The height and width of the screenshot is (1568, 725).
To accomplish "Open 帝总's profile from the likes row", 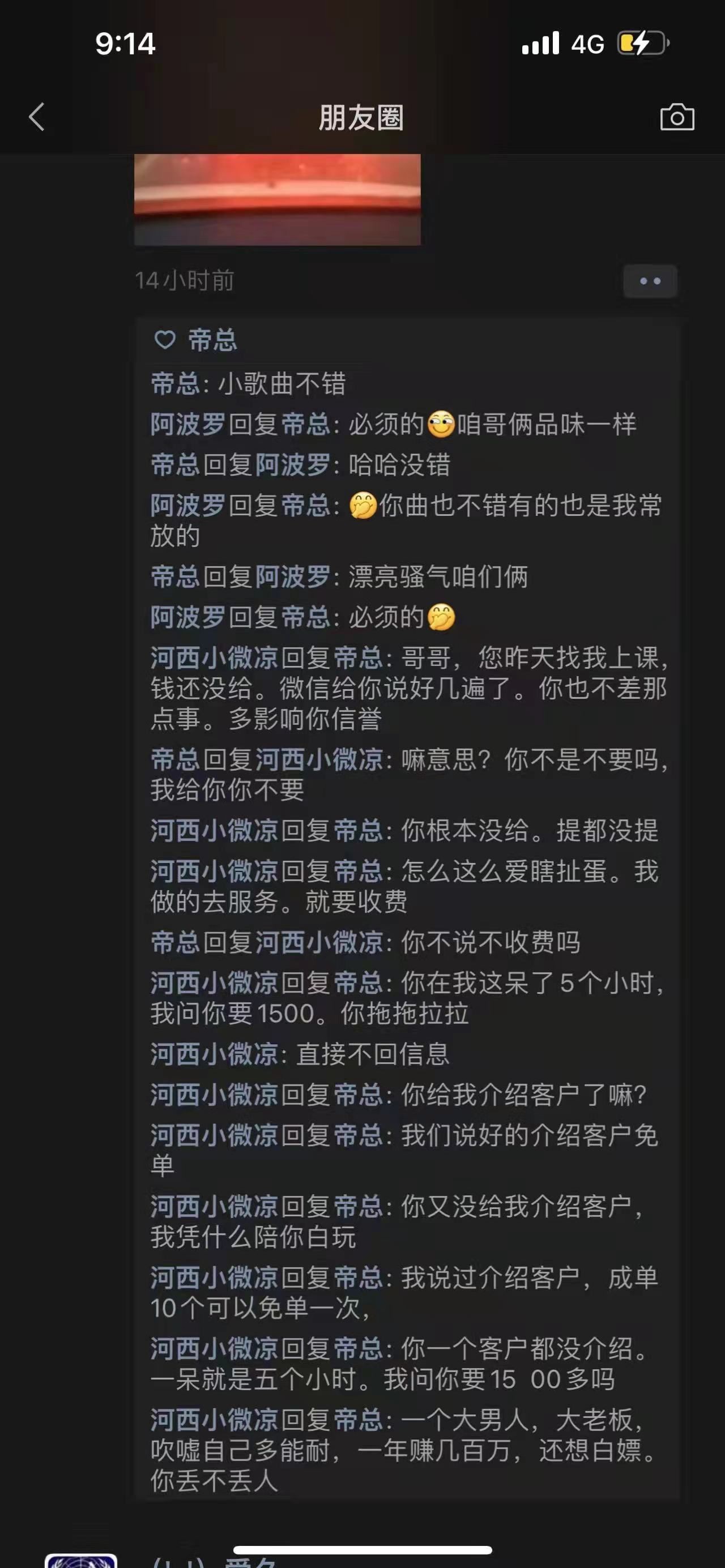I will point(212,340).
